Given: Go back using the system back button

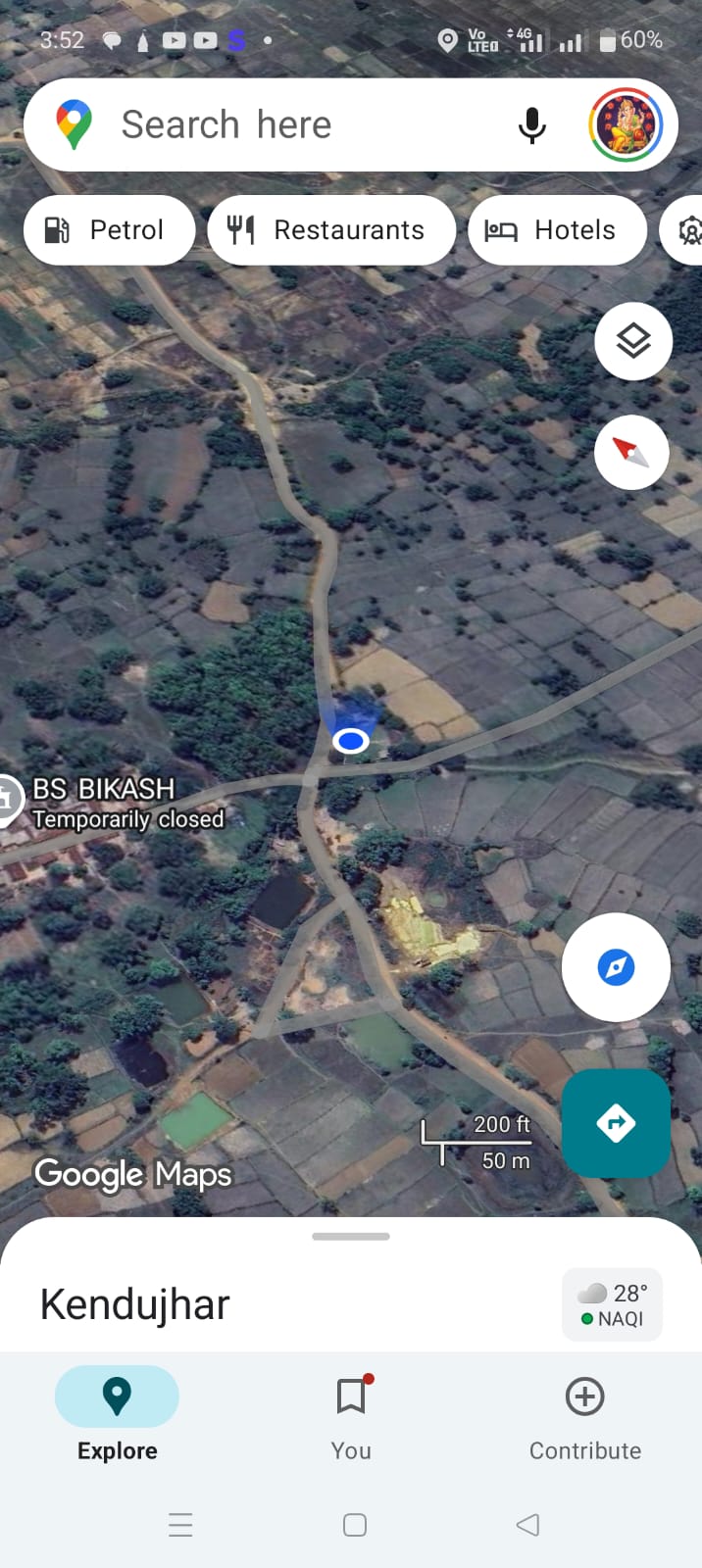Looking at the screenshot, I should 527,1525.
